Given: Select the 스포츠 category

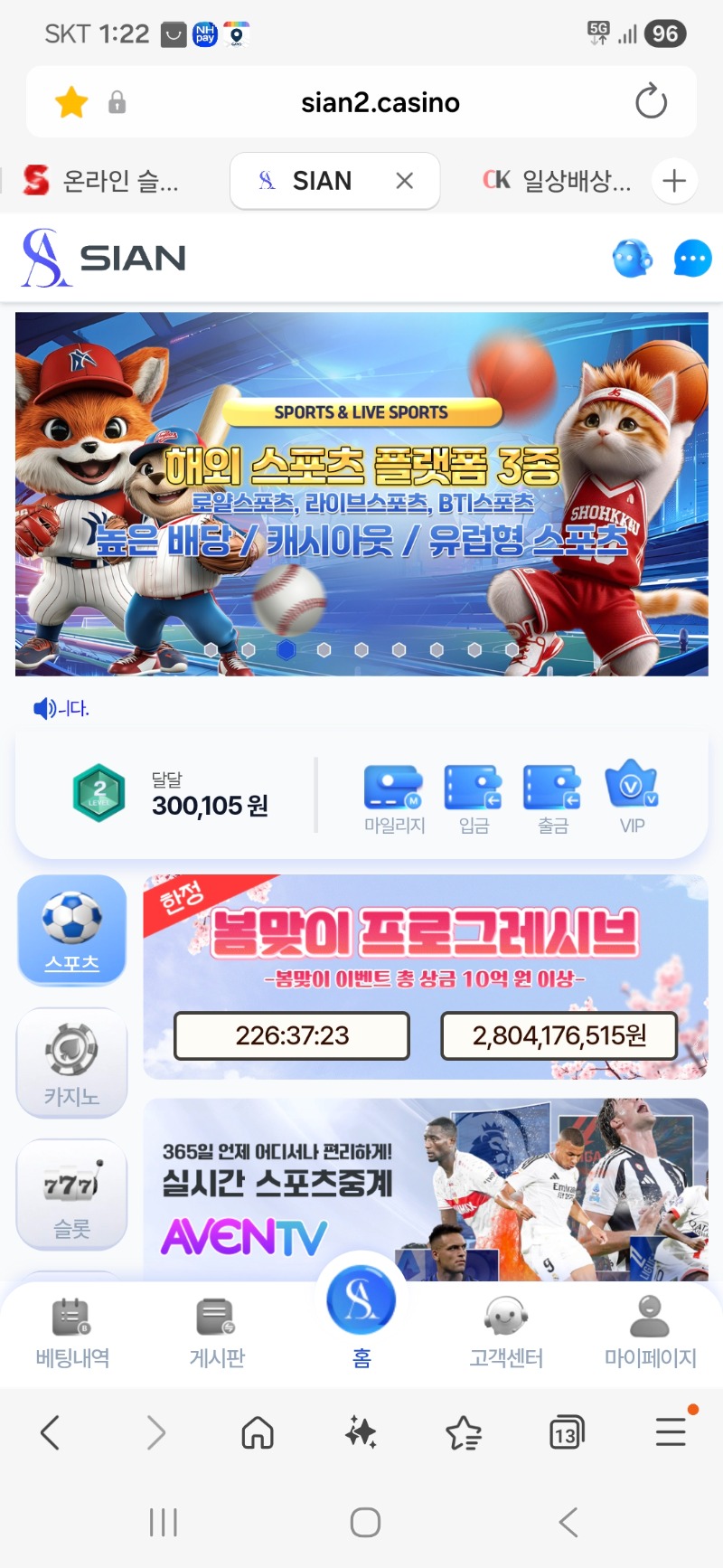Looking at the screenshot, I should tap(72, 930).
